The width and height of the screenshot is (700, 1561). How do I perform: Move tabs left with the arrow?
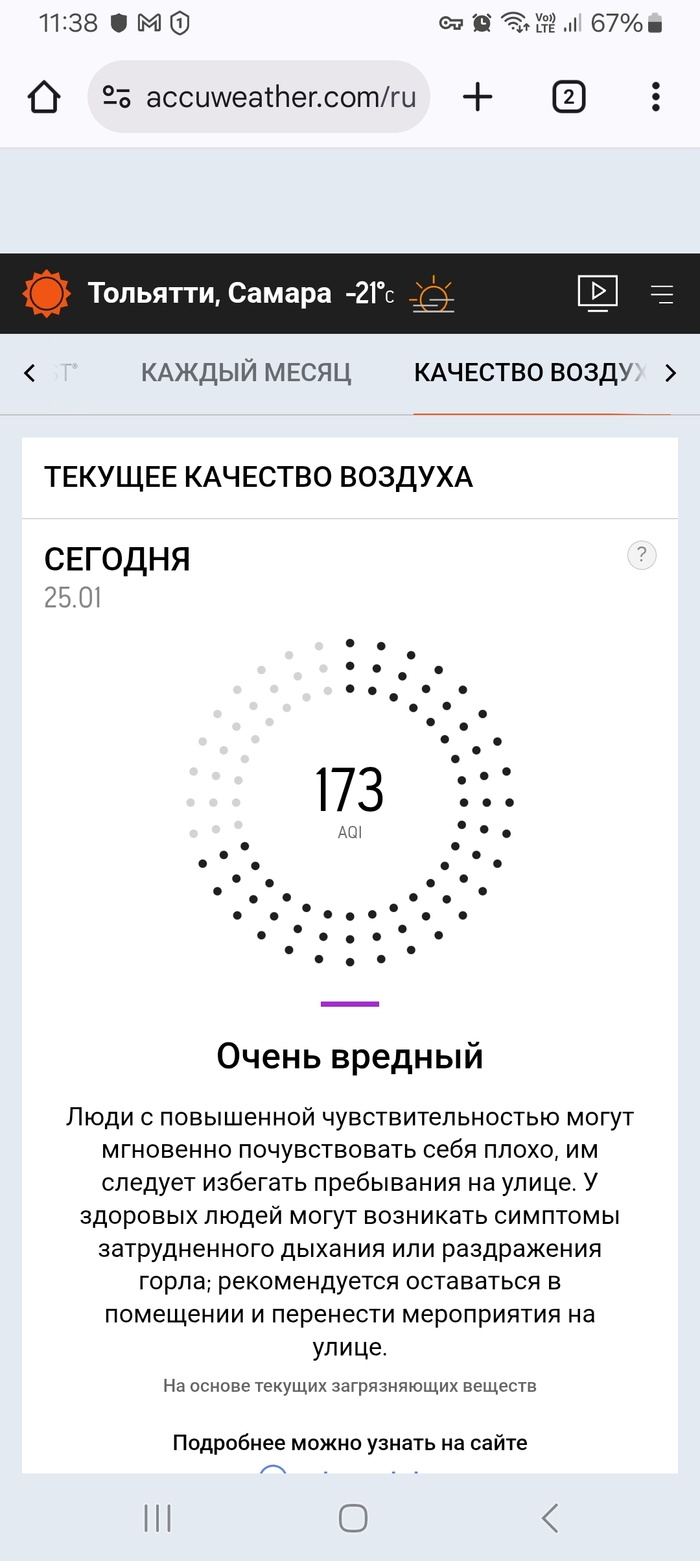[x=29, y=373]
